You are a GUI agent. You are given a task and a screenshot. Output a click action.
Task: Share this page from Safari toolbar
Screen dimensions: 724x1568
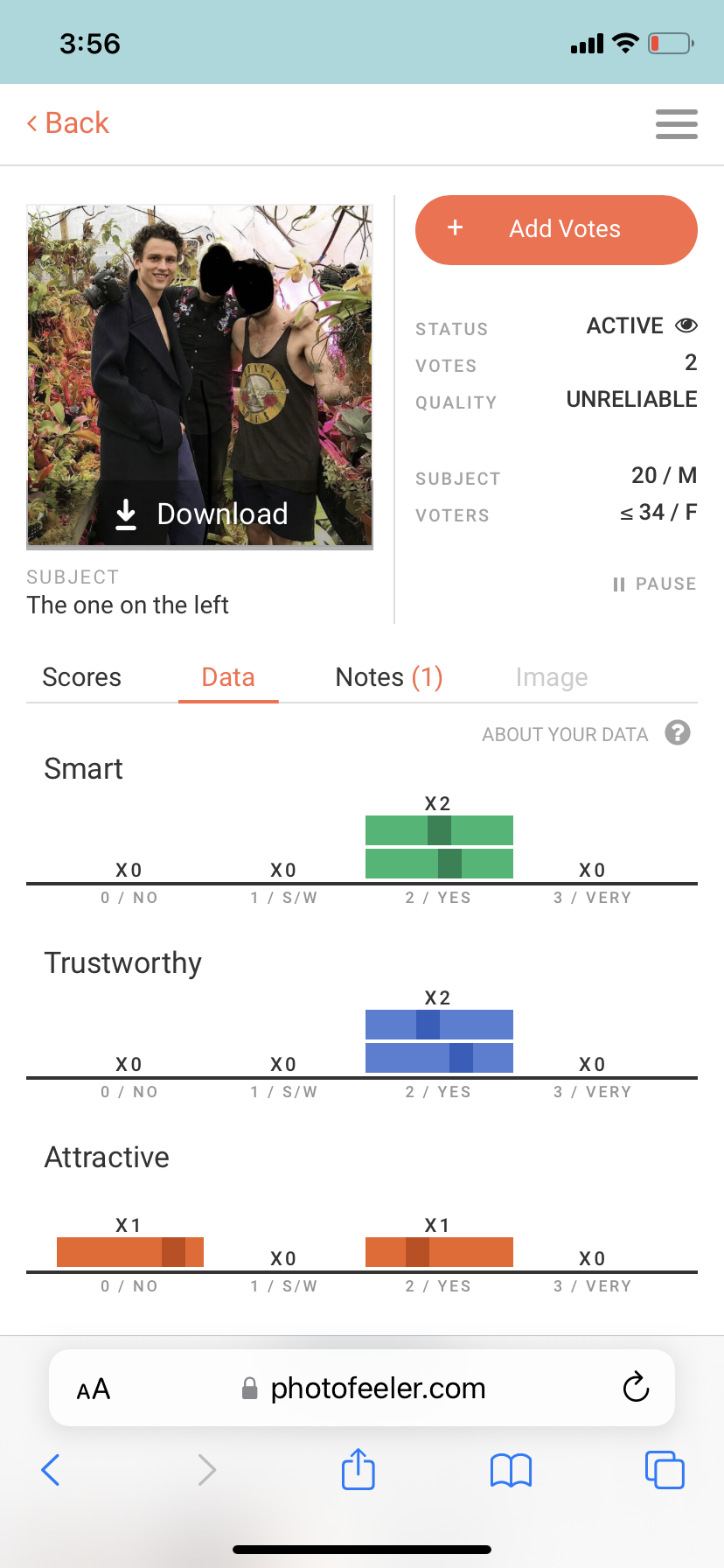pyautogui.click(x=359, y=1468)
